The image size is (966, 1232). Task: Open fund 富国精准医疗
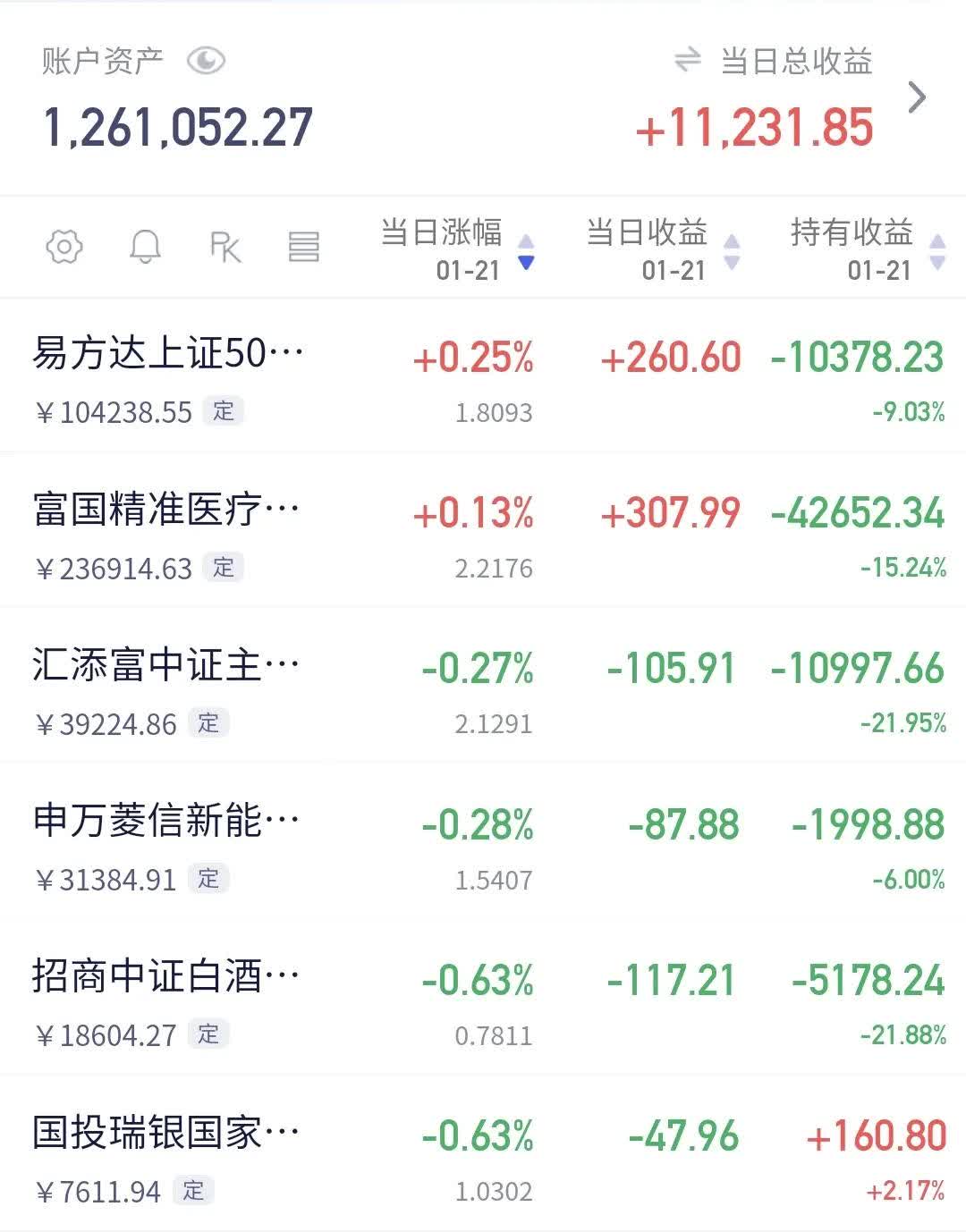pos(166,508)
